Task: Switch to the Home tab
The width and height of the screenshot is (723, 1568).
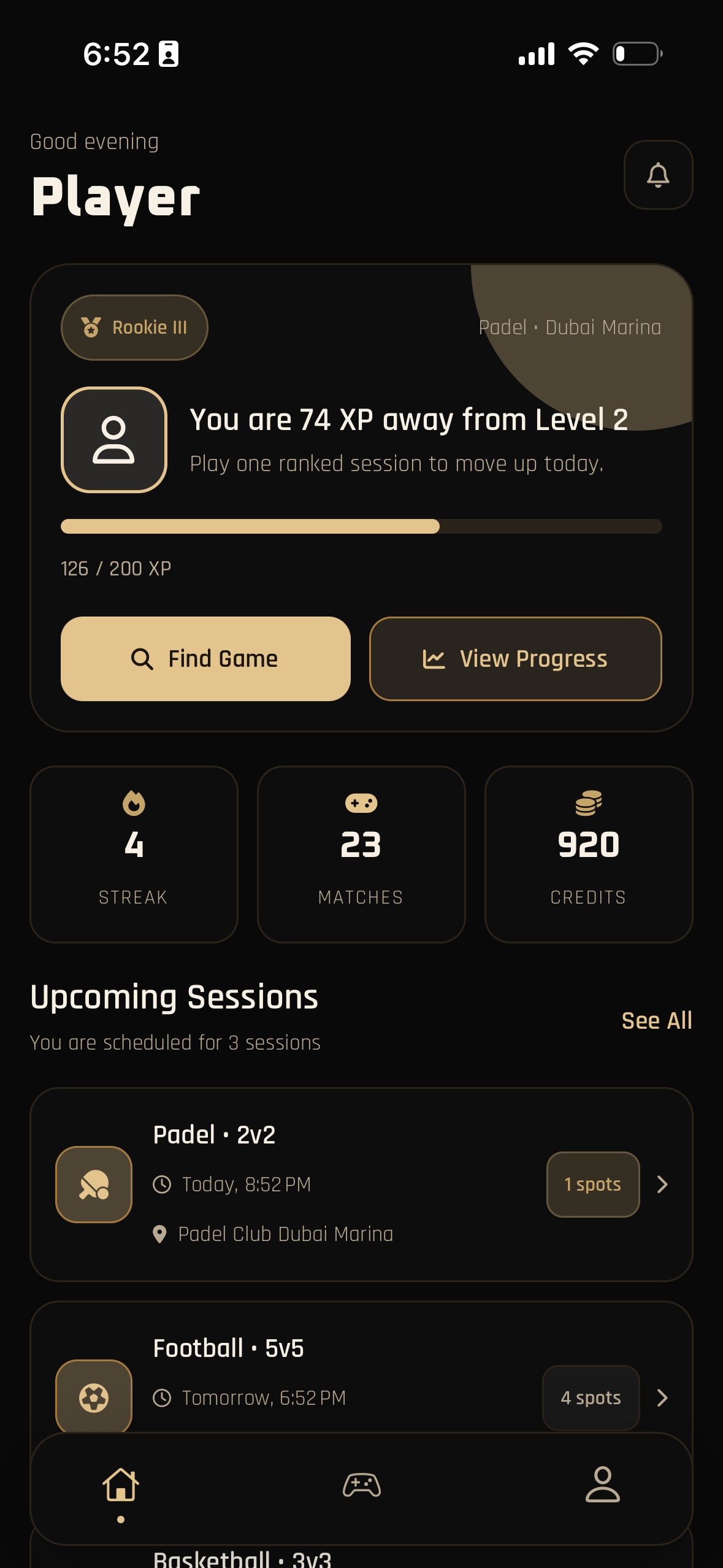Action: click(121, 1485)
